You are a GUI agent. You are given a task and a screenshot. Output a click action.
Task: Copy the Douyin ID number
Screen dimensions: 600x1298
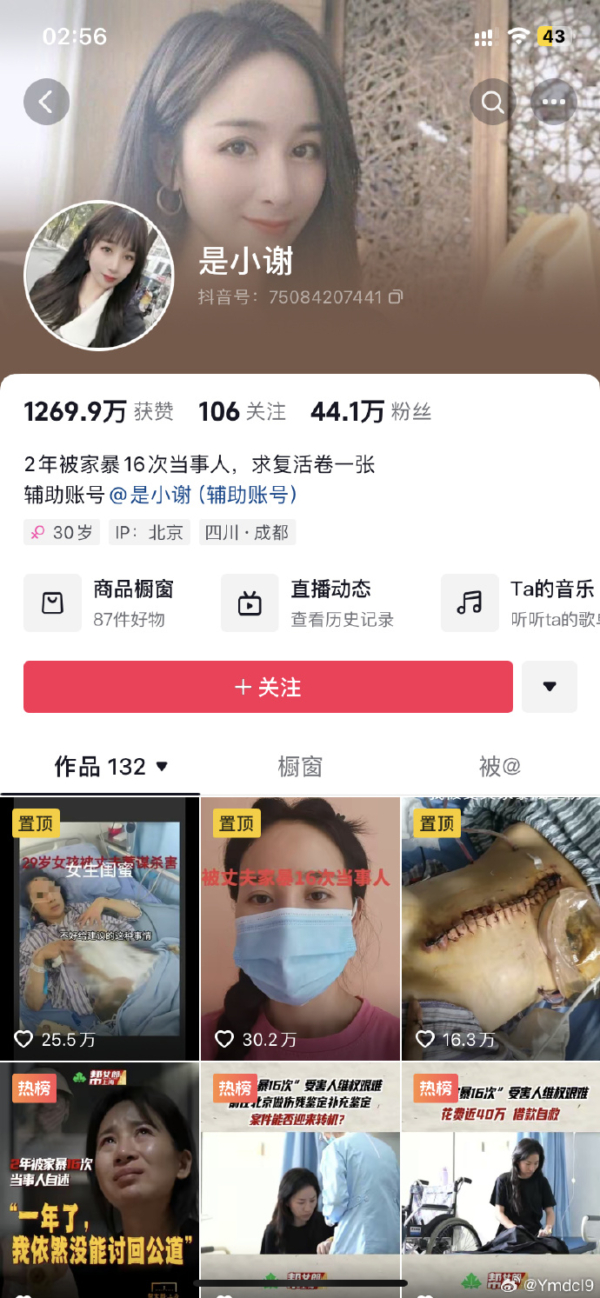[396, 297]
